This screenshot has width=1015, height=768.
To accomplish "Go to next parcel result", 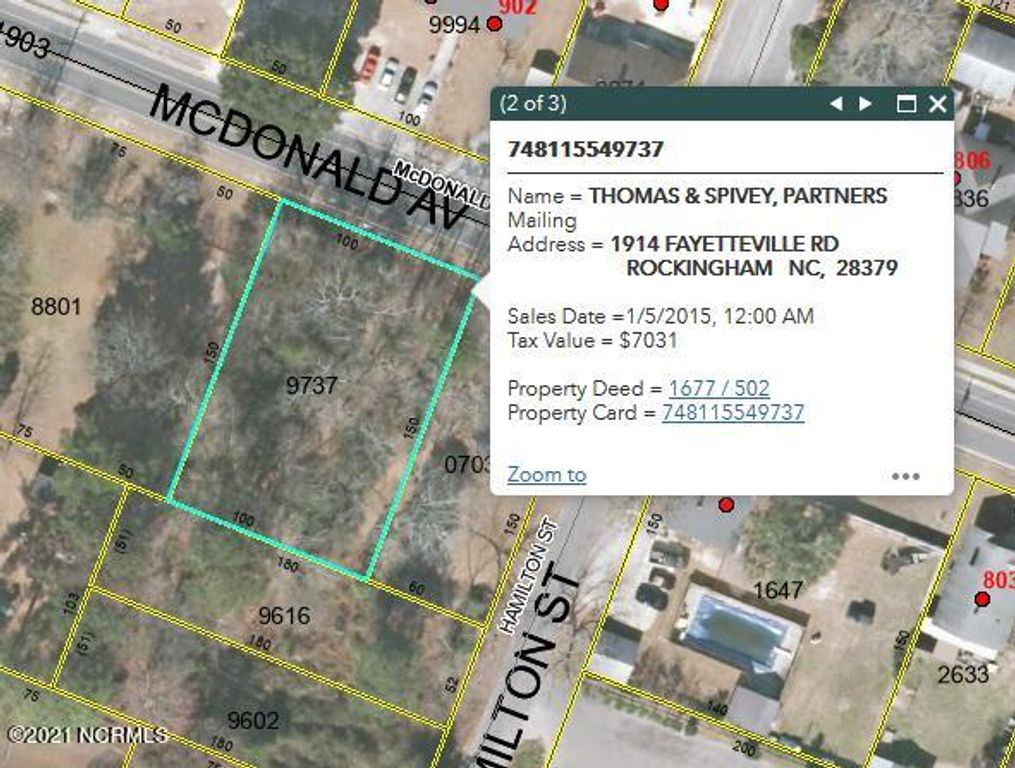I will (x=866, y=104).
